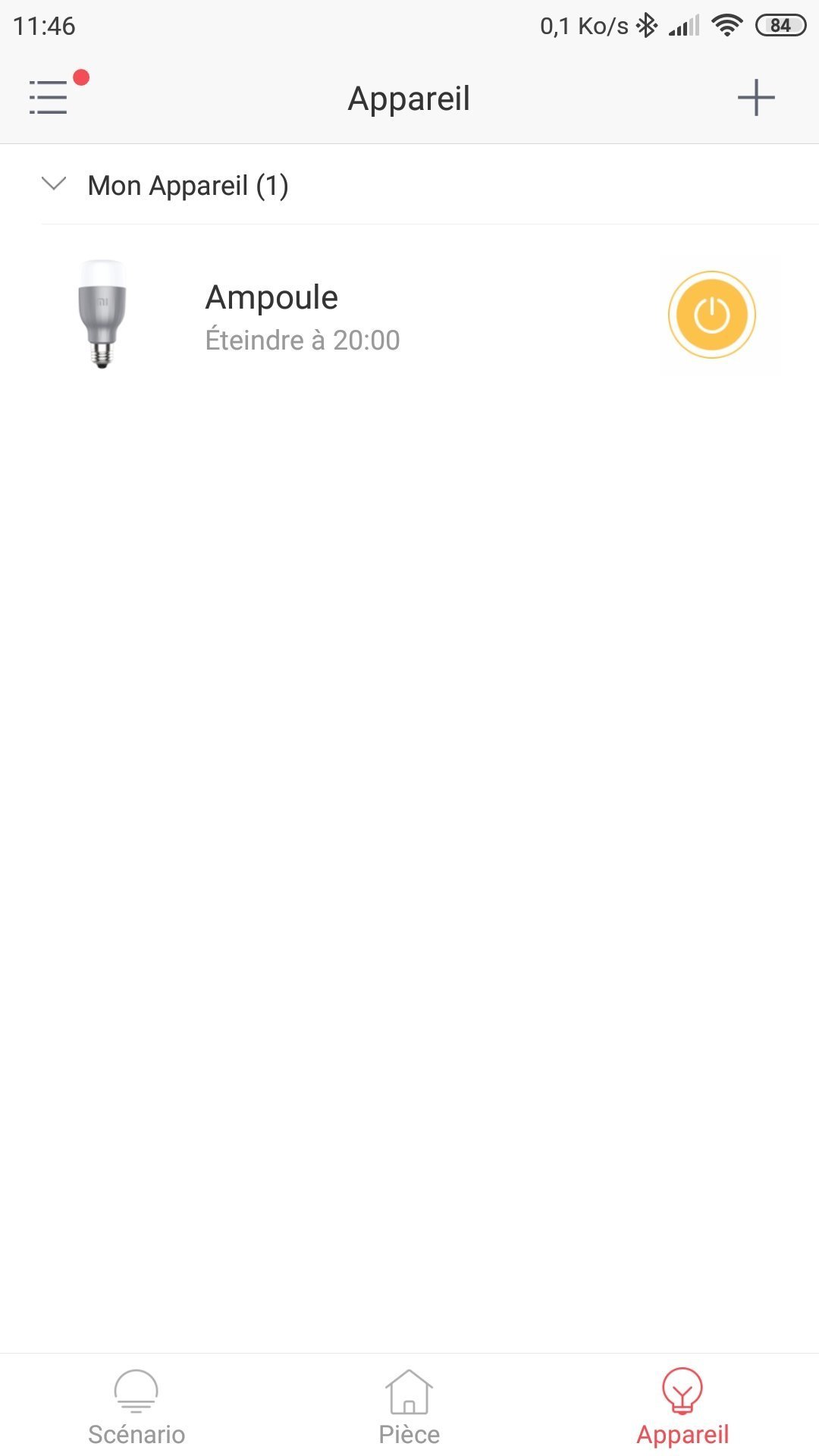Add a new device with the plus icon
The width and height of the screenshot is (819, 1456).
pos(756,98)
